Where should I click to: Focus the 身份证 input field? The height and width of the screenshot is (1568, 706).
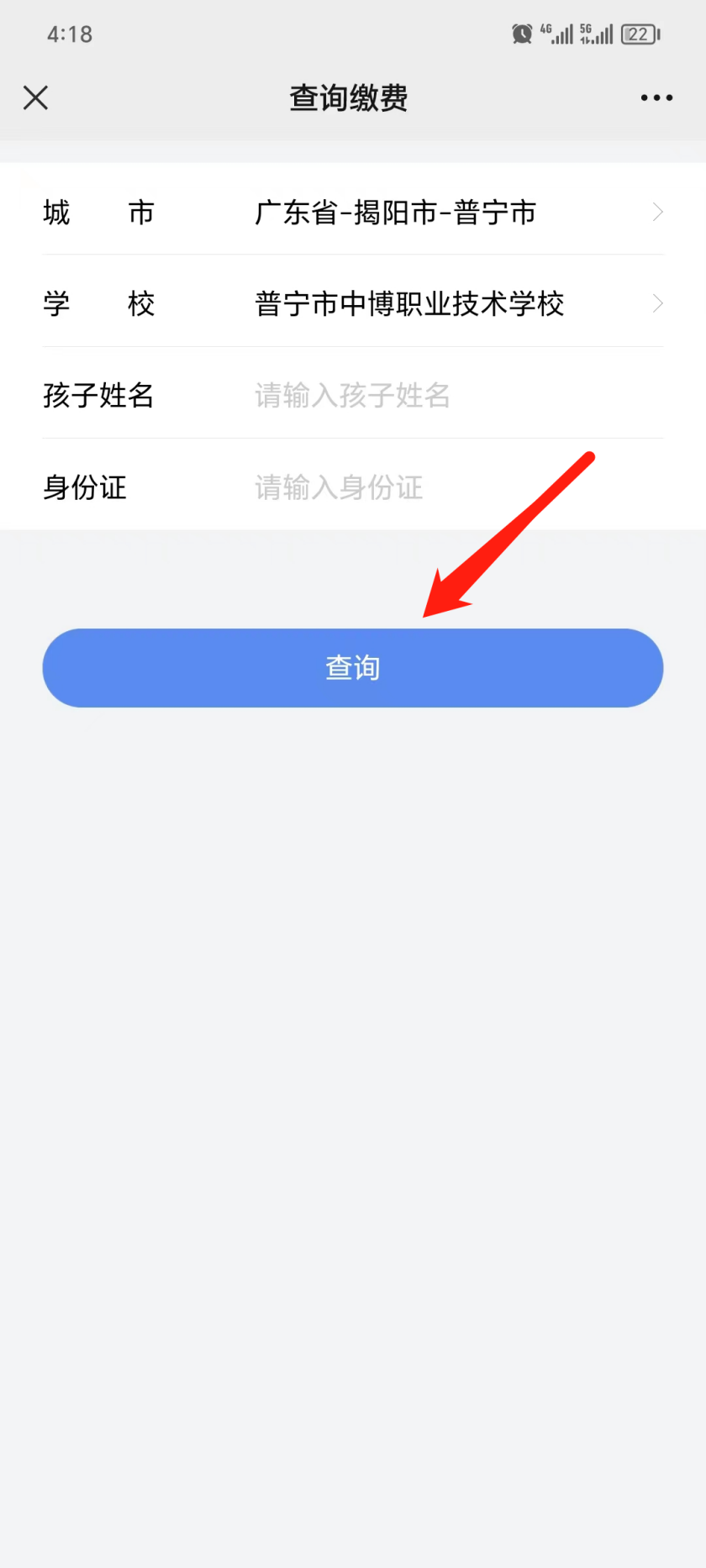458,487
